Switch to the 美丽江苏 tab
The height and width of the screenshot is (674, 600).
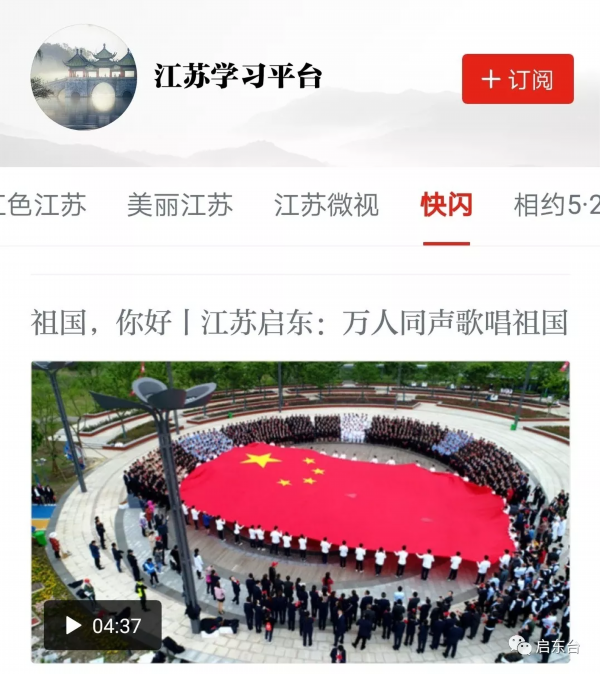tap(180, 206)
